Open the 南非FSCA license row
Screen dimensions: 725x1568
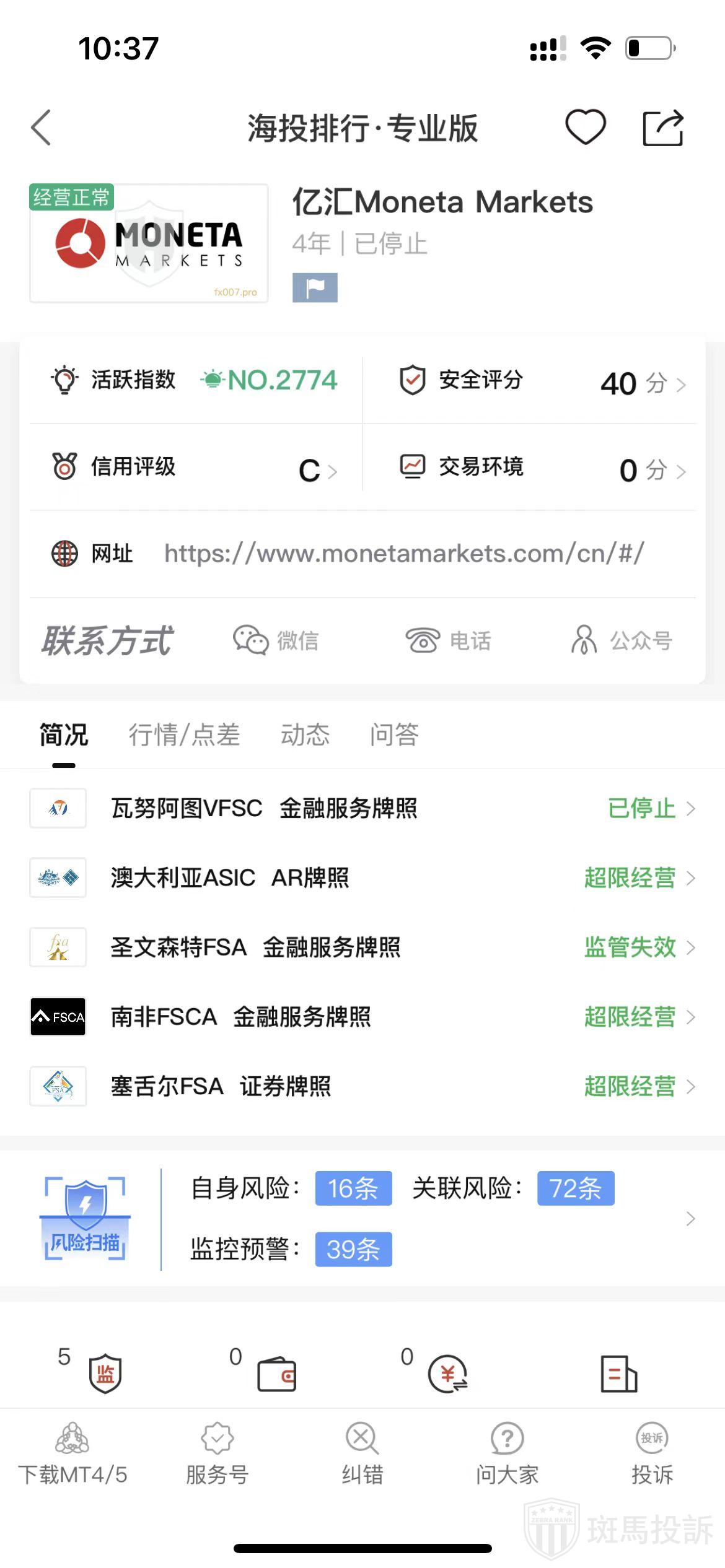point(362,1017)
